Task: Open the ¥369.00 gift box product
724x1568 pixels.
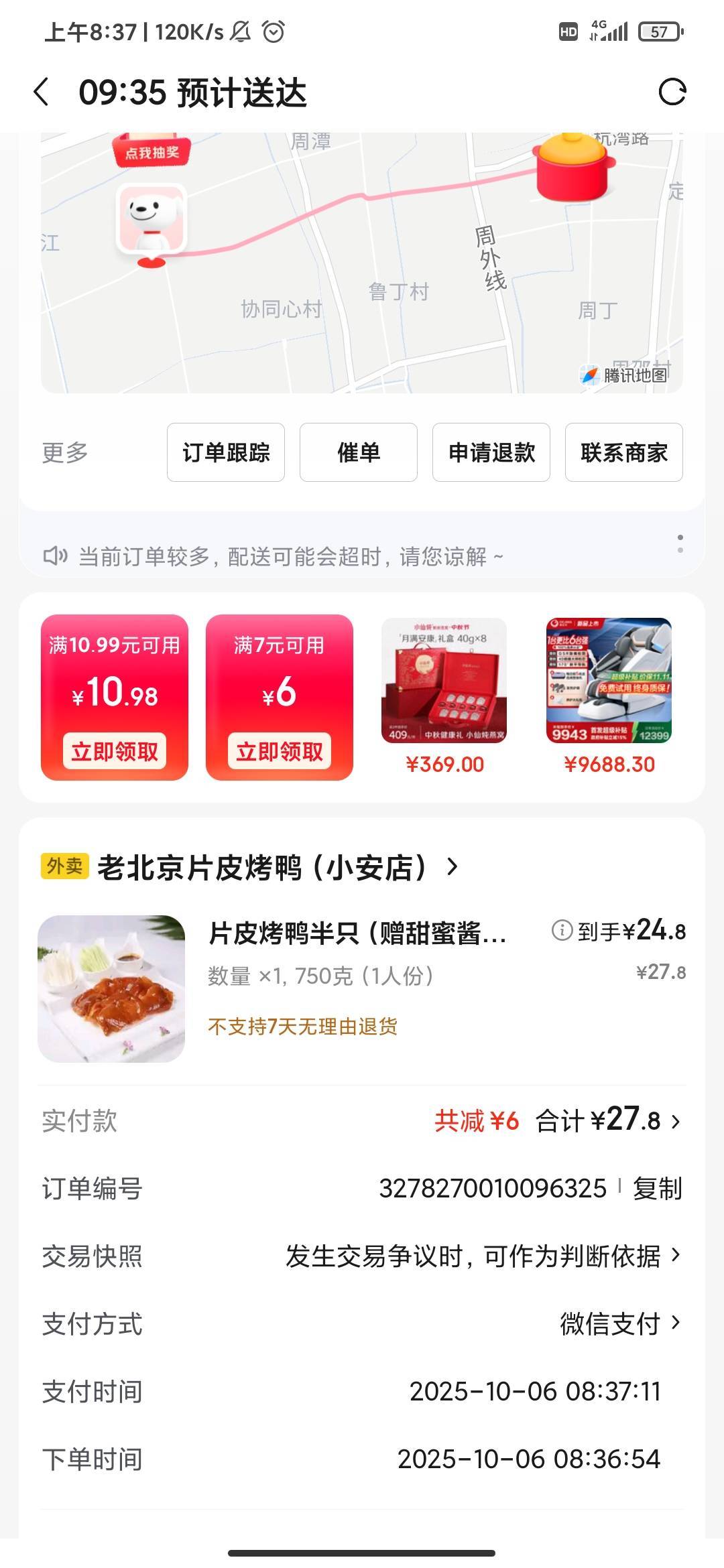Action: tap(444, 695)
